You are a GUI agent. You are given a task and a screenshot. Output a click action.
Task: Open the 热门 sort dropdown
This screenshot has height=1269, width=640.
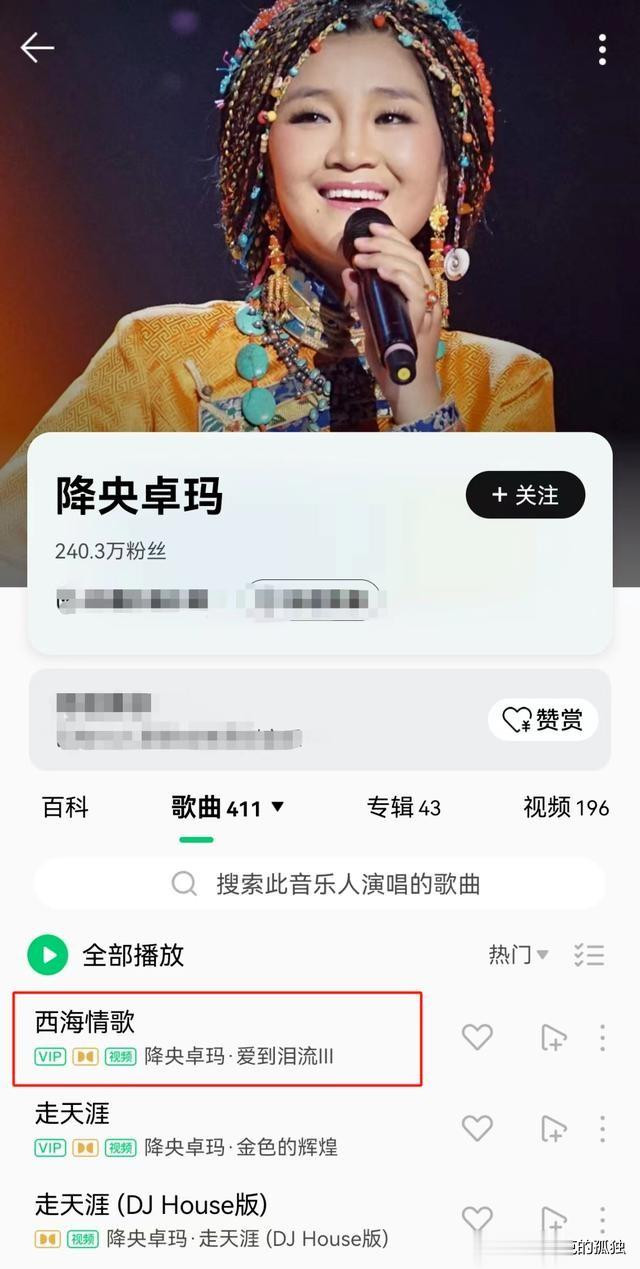pos(518,955)
